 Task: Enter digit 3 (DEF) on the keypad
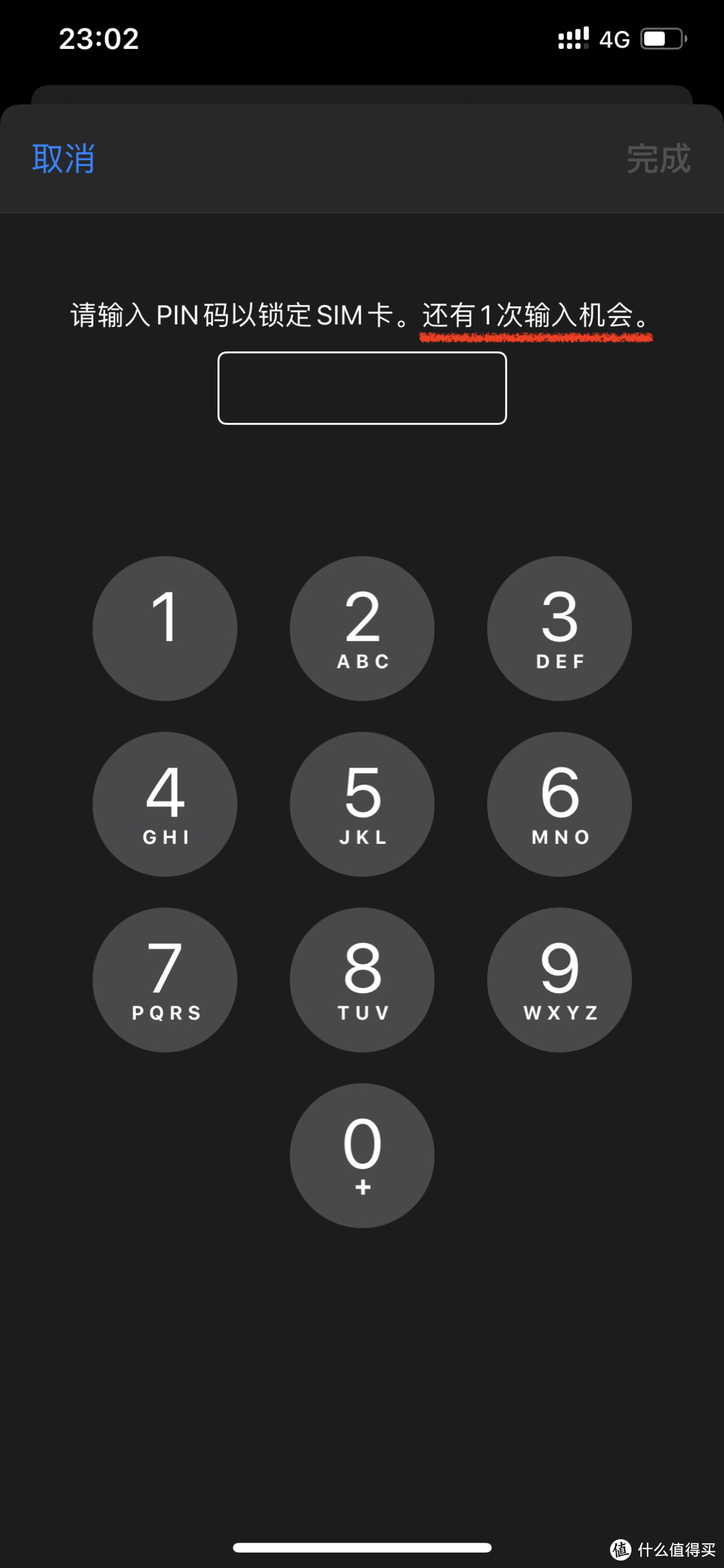559,628
